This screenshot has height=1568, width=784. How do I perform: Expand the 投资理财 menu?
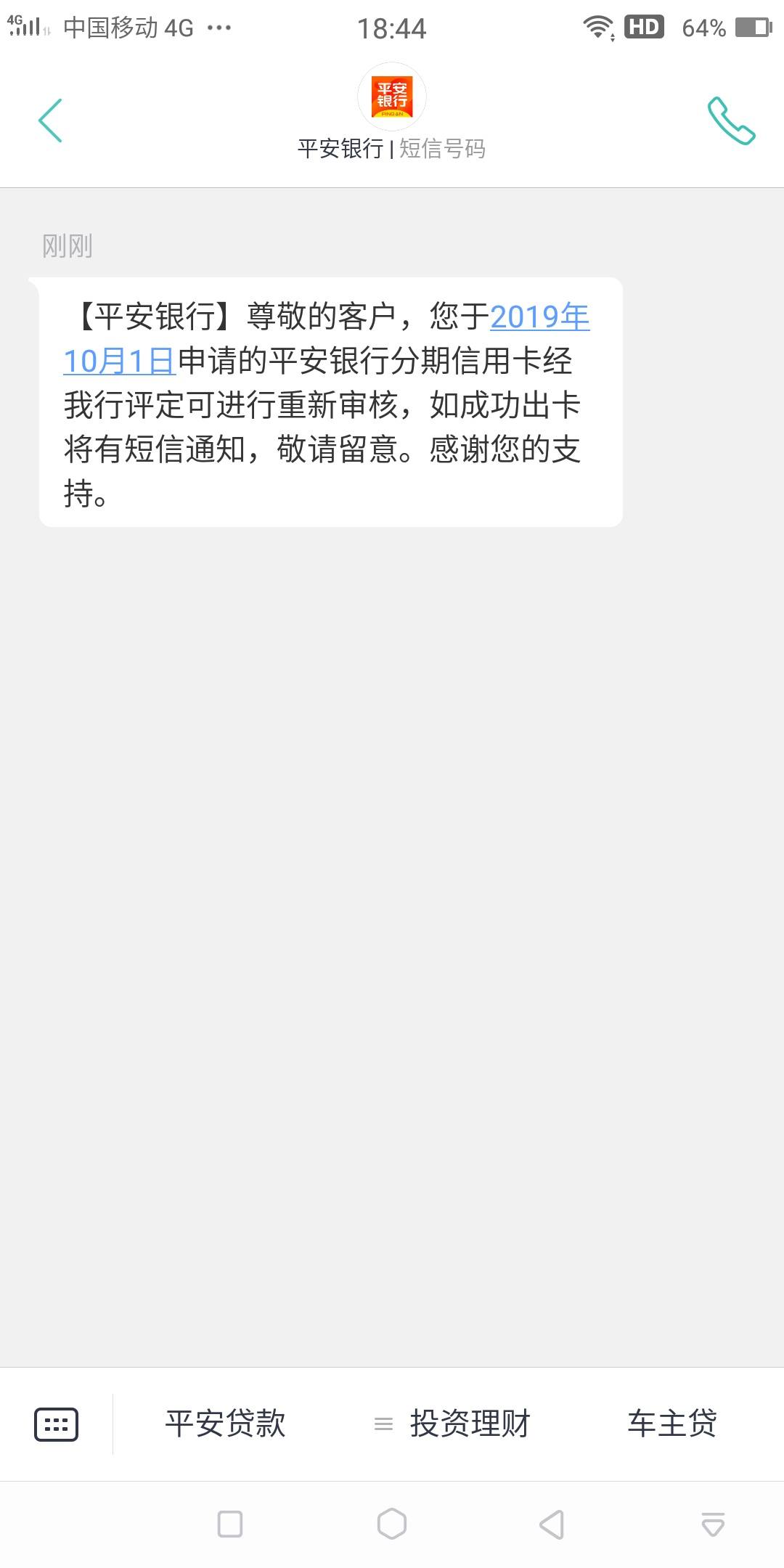(x=452, y=1424)
